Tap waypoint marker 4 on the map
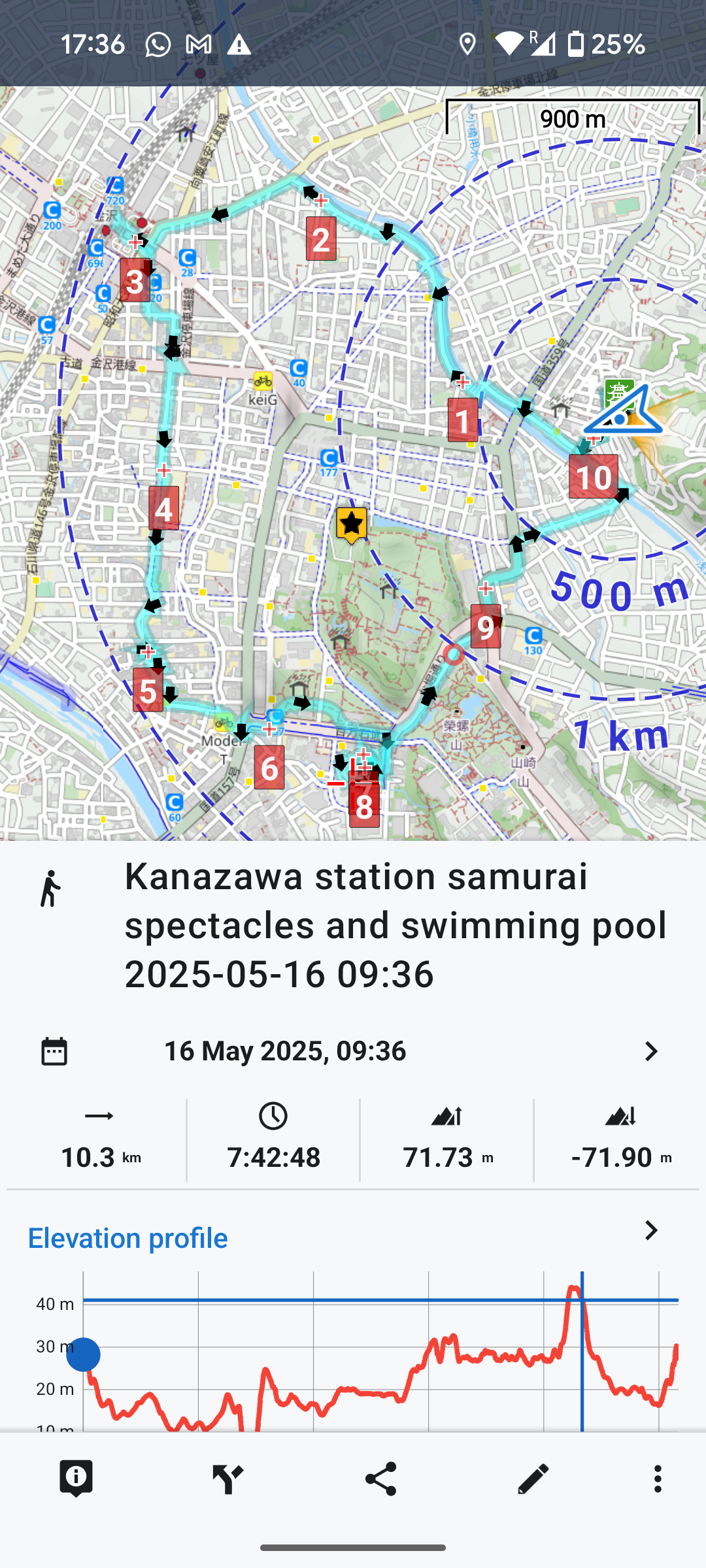This screenshot has height=1568, width=706. click(x=163, y=508)
